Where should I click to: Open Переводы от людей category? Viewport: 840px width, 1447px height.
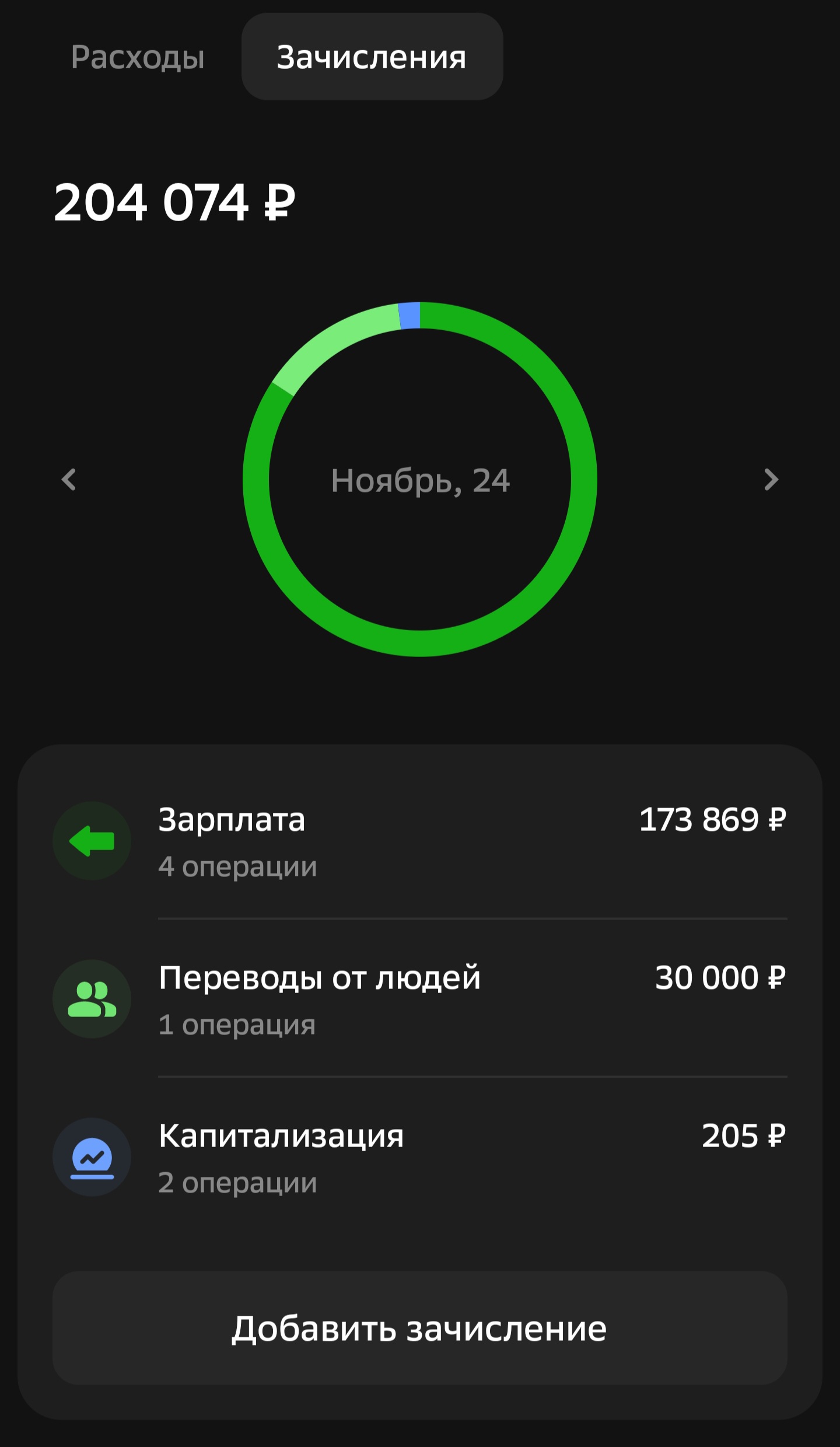(420, 999)
